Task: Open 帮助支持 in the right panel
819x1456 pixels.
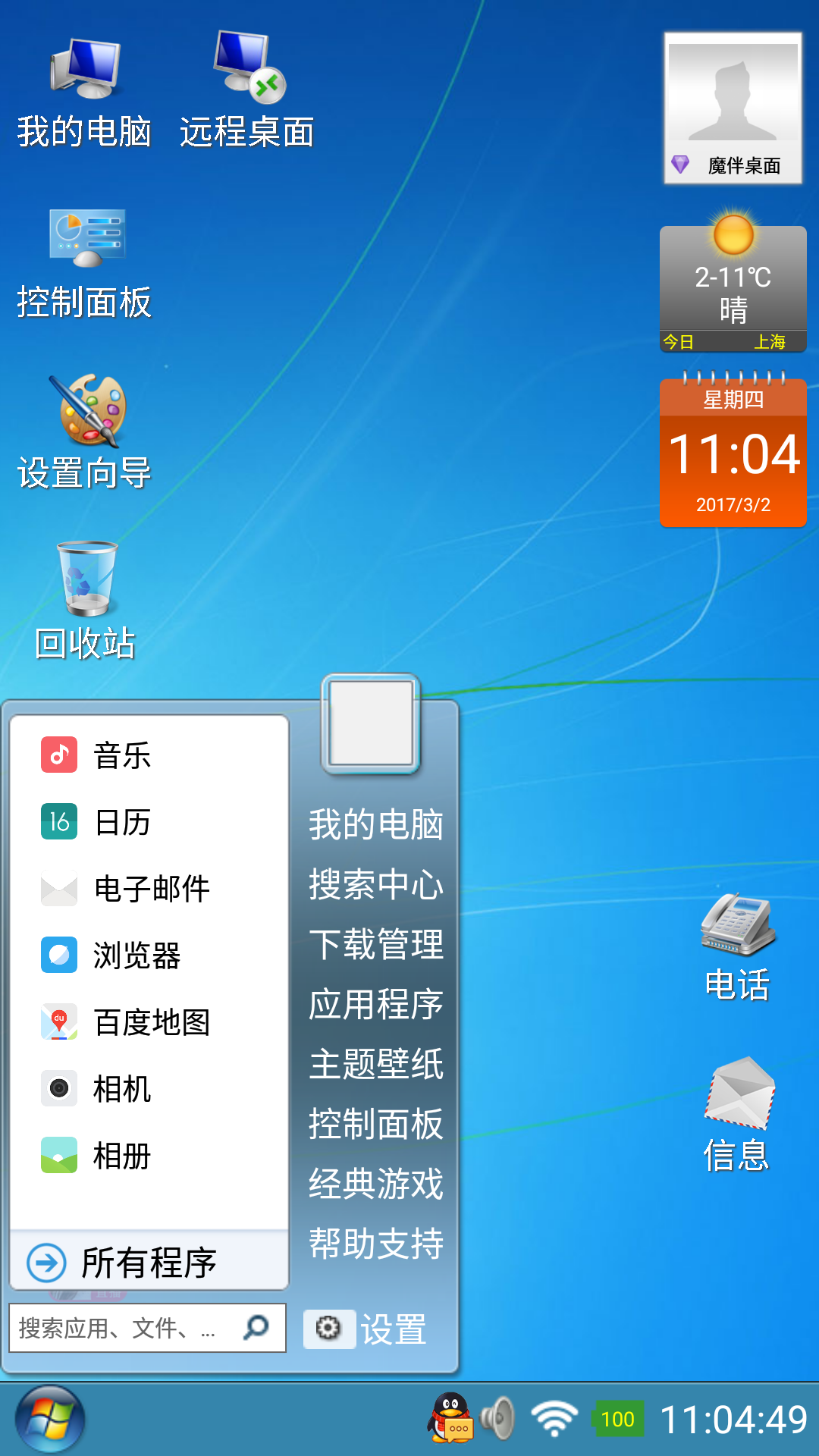Action: click(x=375, y=1244)
